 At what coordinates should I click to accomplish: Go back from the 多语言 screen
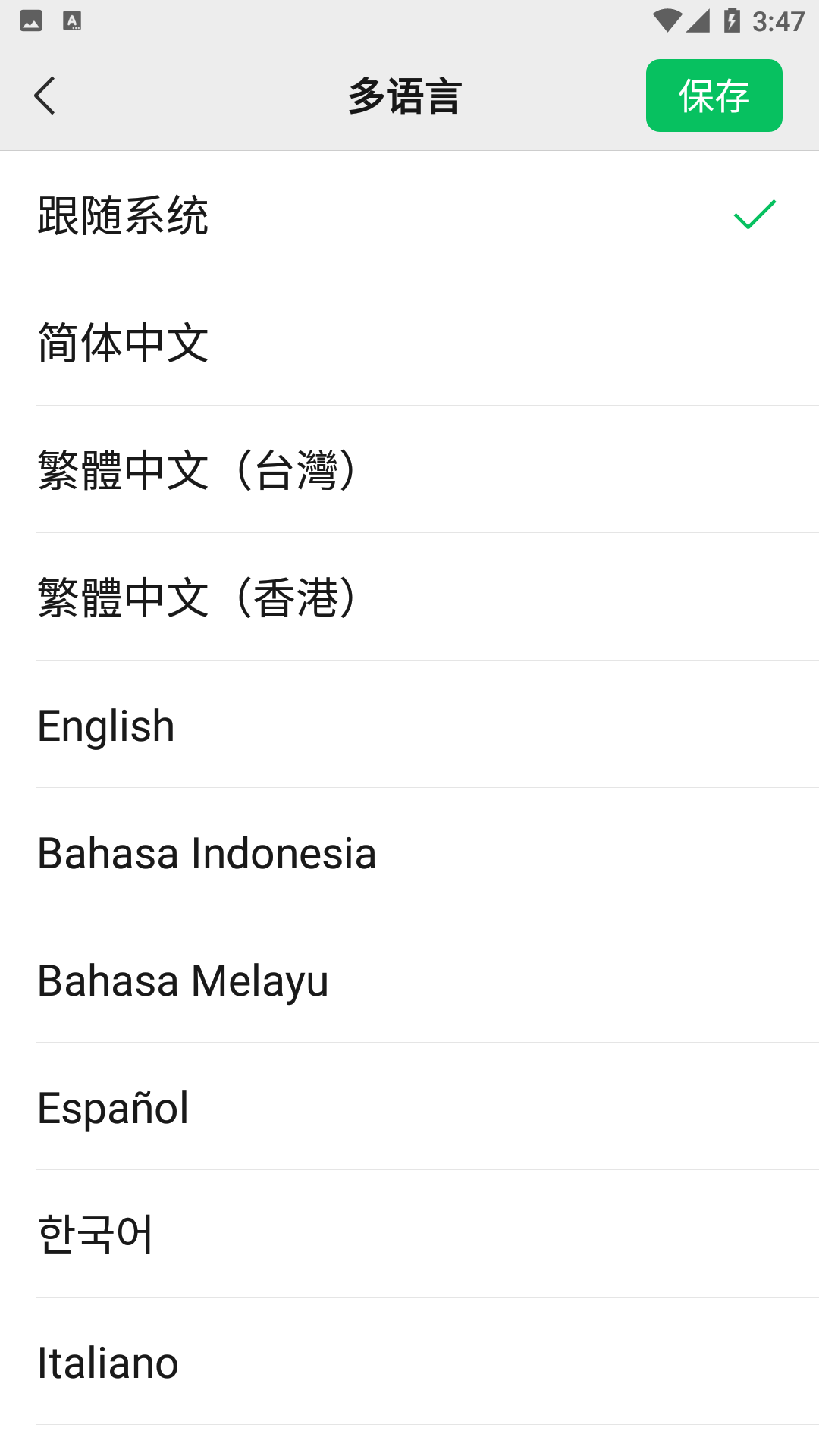point(45,96)
